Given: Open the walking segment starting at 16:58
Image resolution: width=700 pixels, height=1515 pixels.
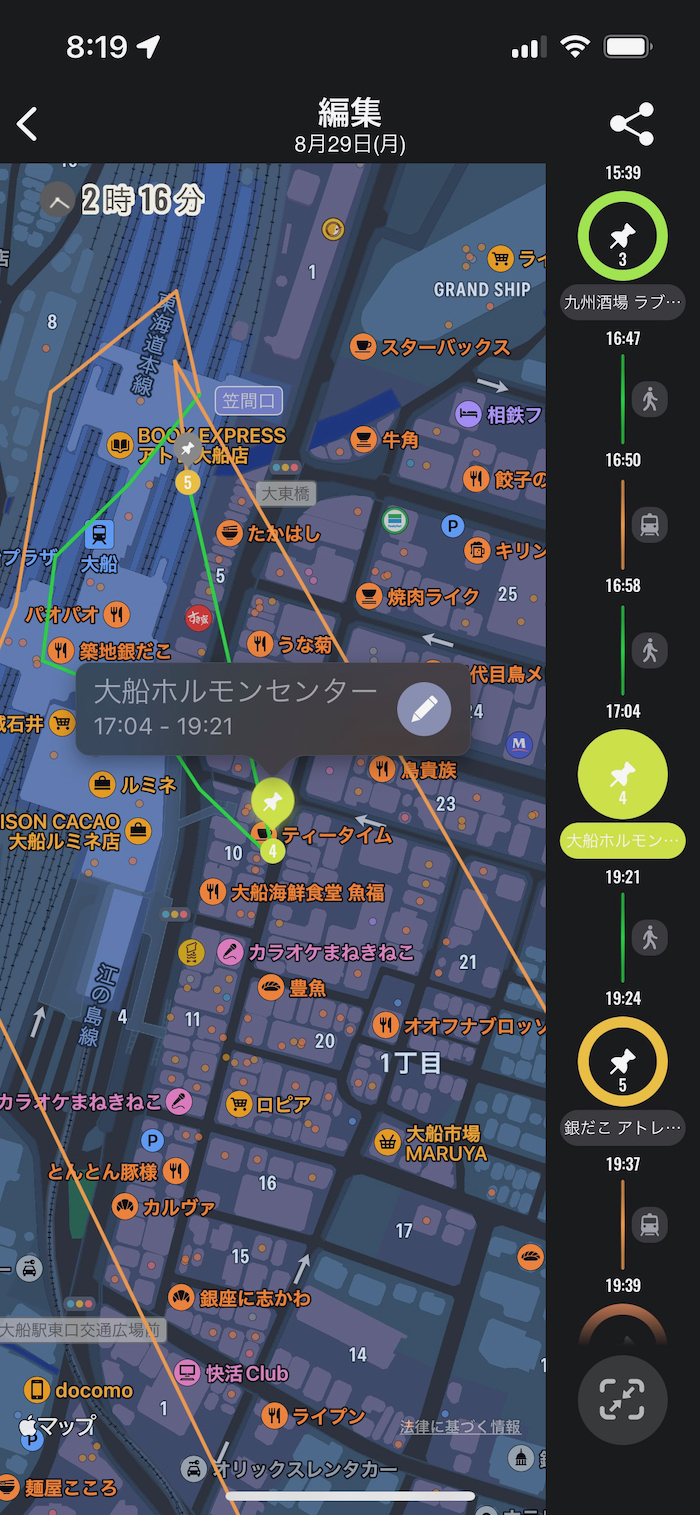Looking at the screenshot, I should [x=649, y=649].
